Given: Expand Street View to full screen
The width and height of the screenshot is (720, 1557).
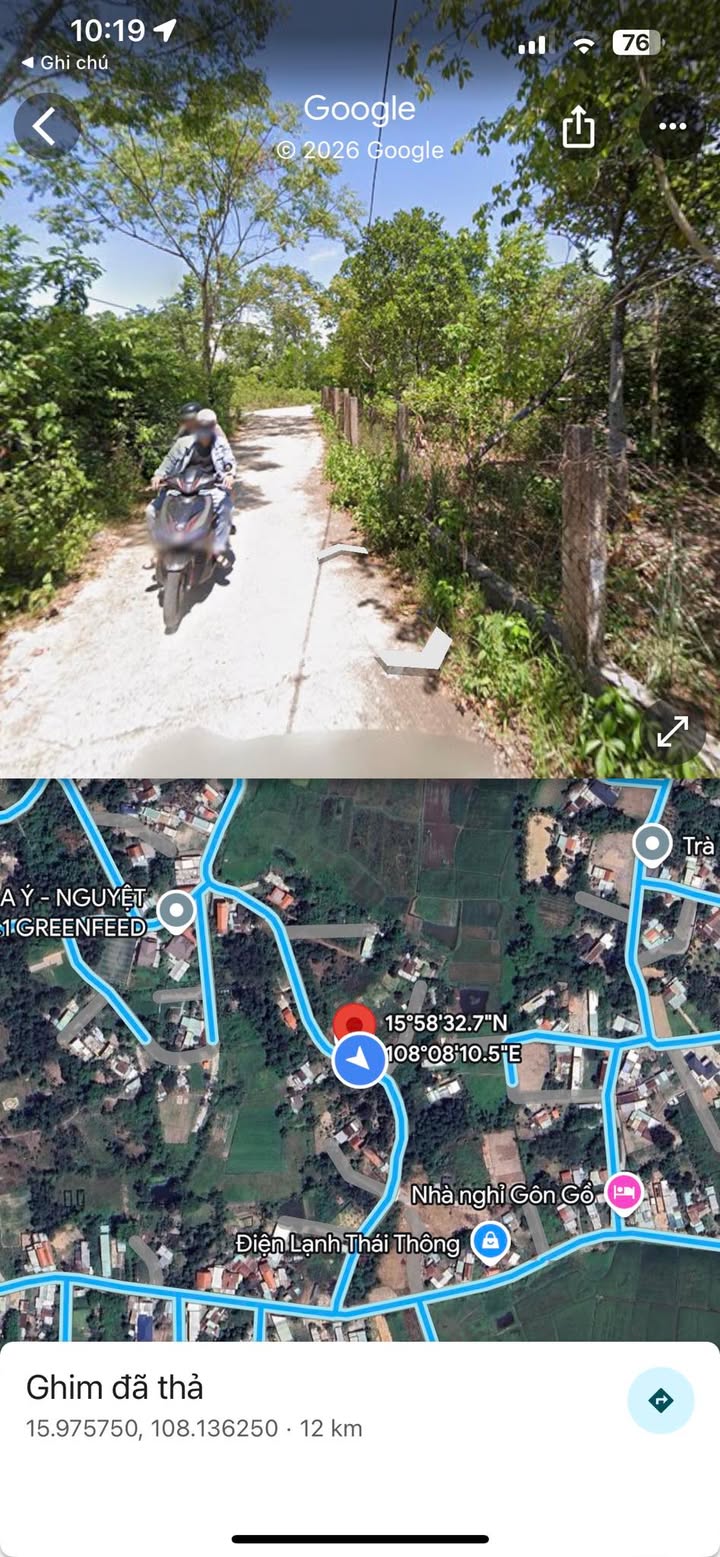Looking at the screenshot, I should pos(672,731).
